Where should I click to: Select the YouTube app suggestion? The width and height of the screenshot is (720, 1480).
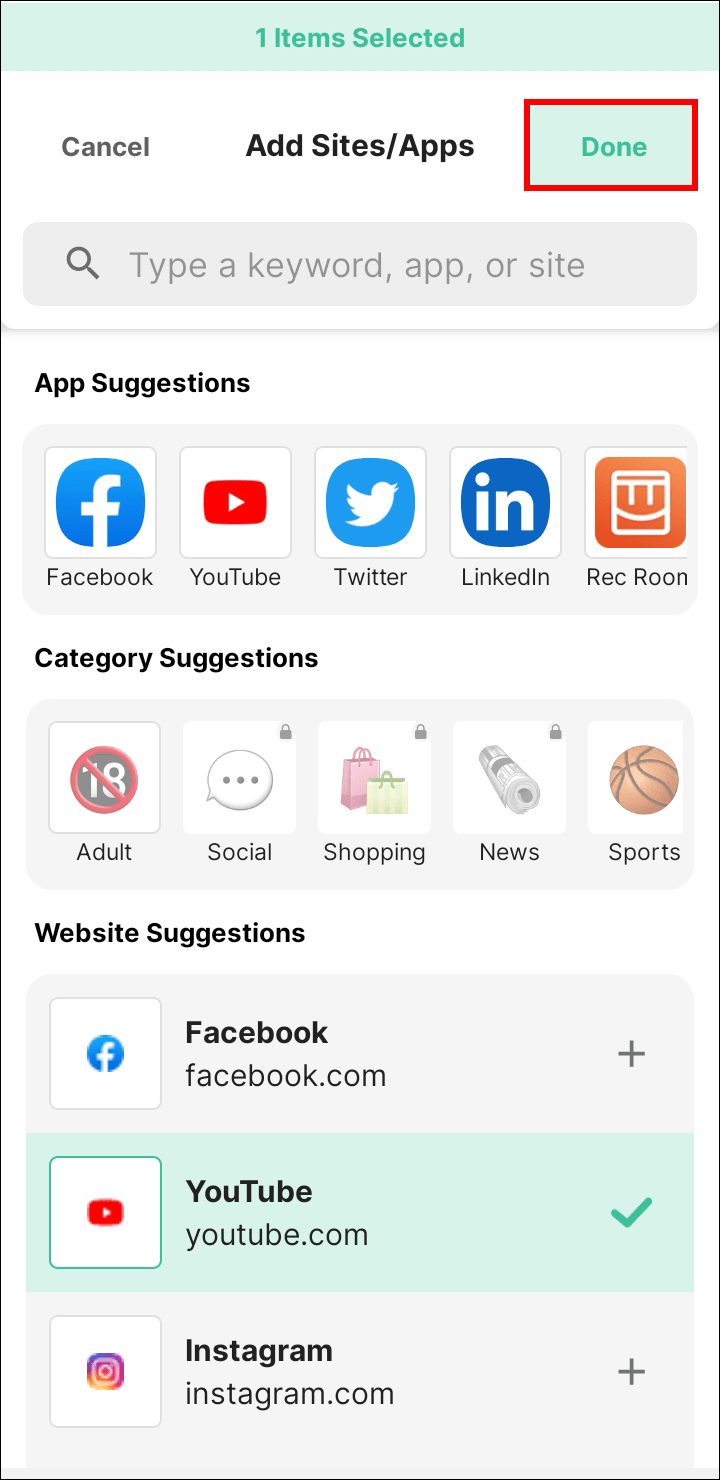point(235,504)
